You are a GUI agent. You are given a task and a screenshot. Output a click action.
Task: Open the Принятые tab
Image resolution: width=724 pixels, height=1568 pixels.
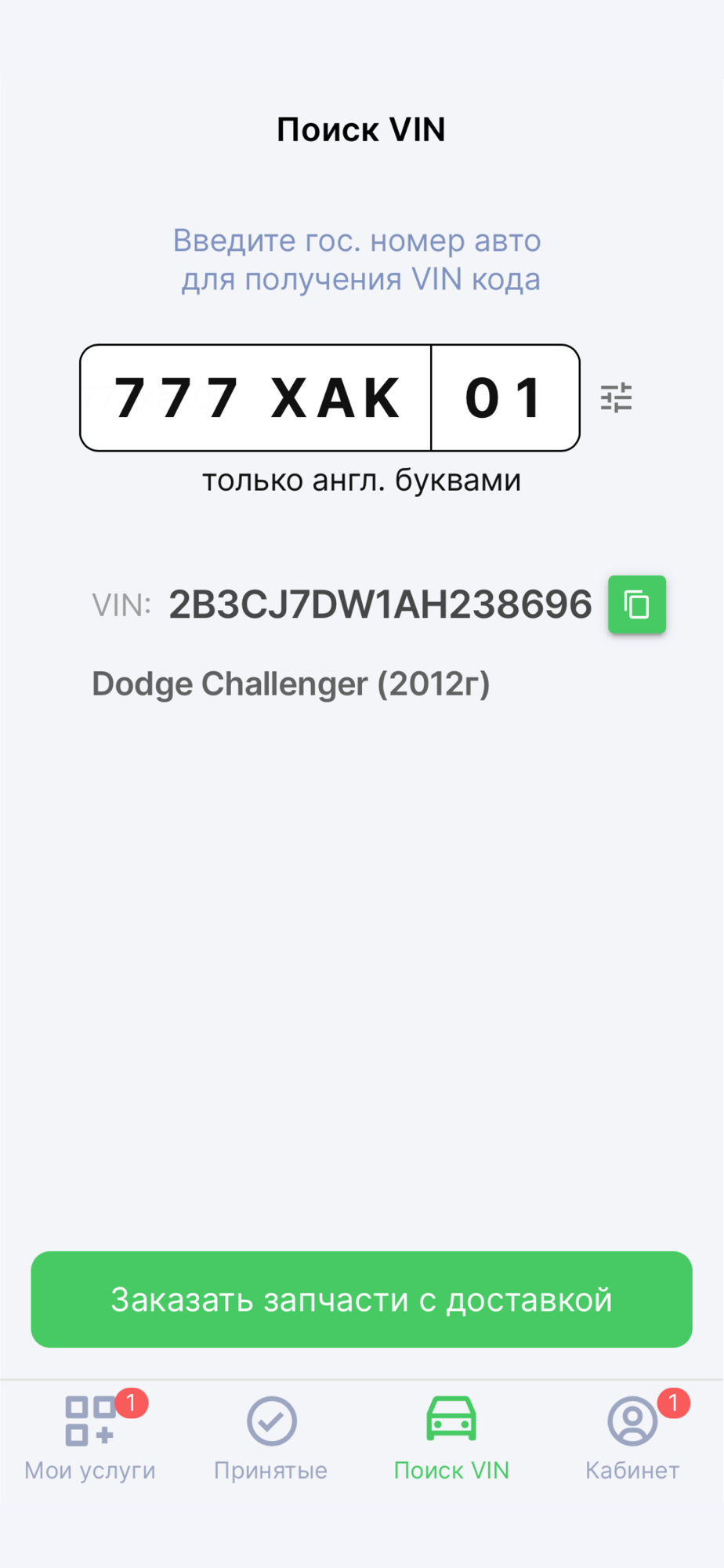(x=271, y=1439)
